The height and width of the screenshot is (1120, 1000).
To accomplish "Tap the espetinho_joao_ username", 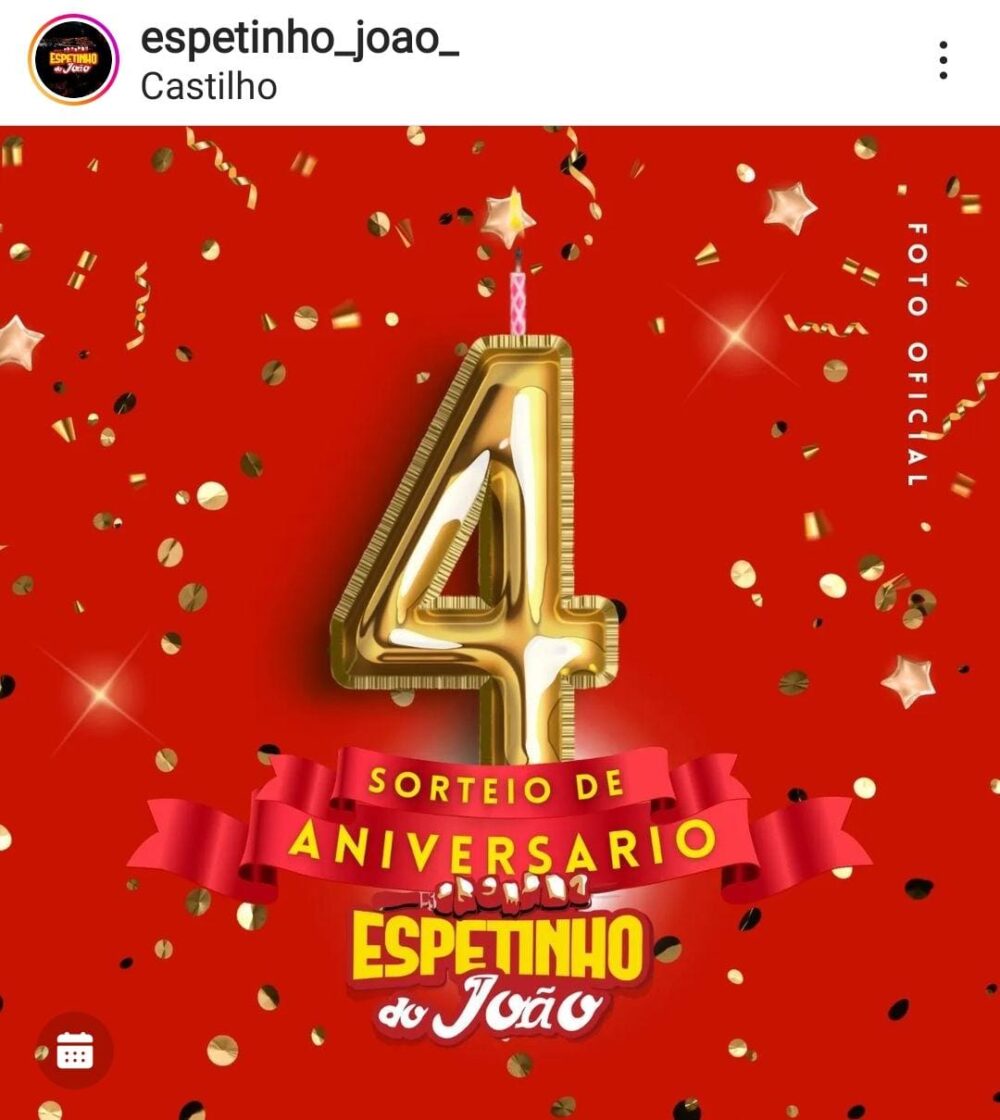I will pyautogui.click(x=300, y=40).
